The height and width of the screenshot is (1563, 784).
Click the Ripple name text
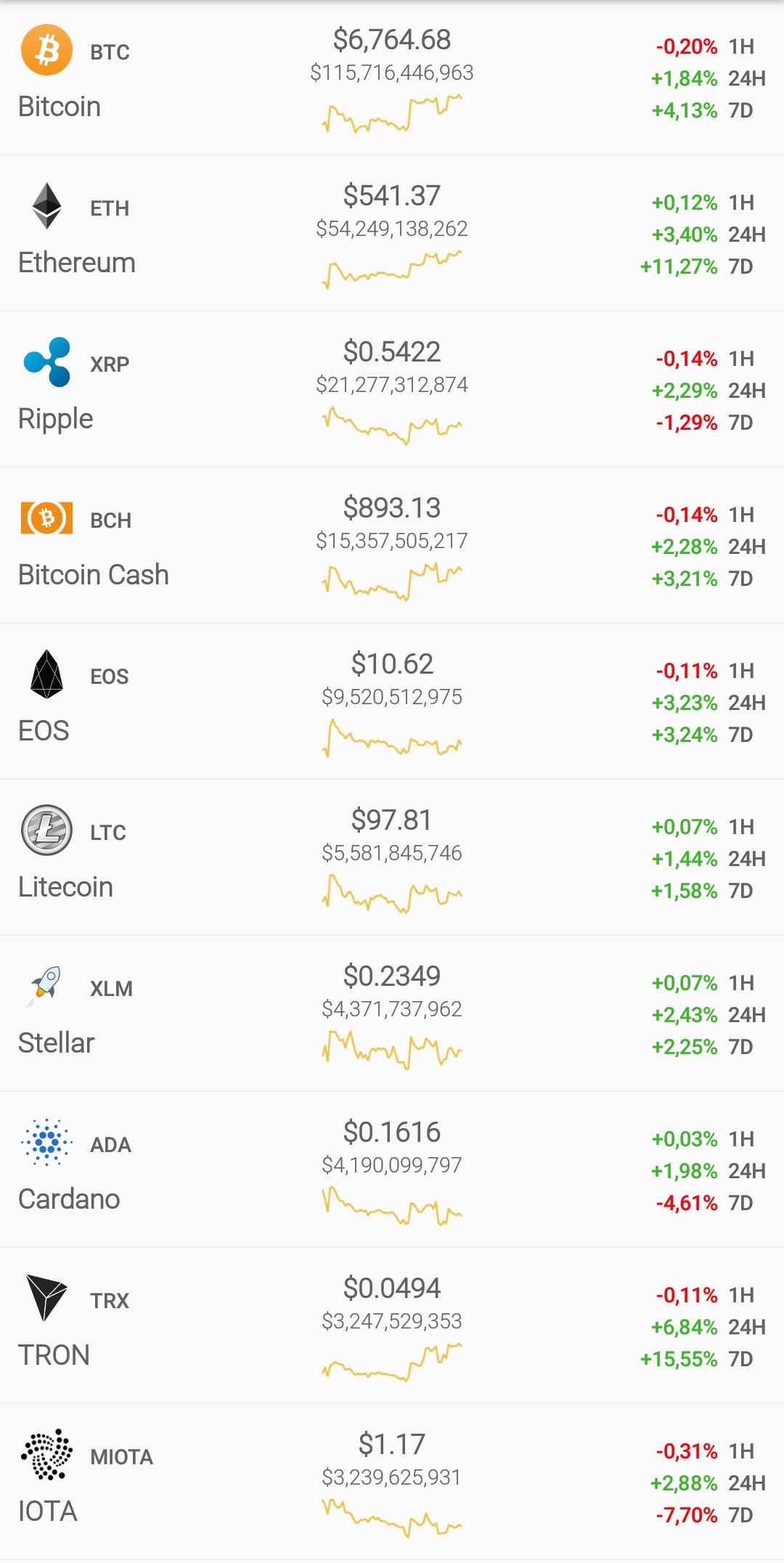click(x=56, y=418)
